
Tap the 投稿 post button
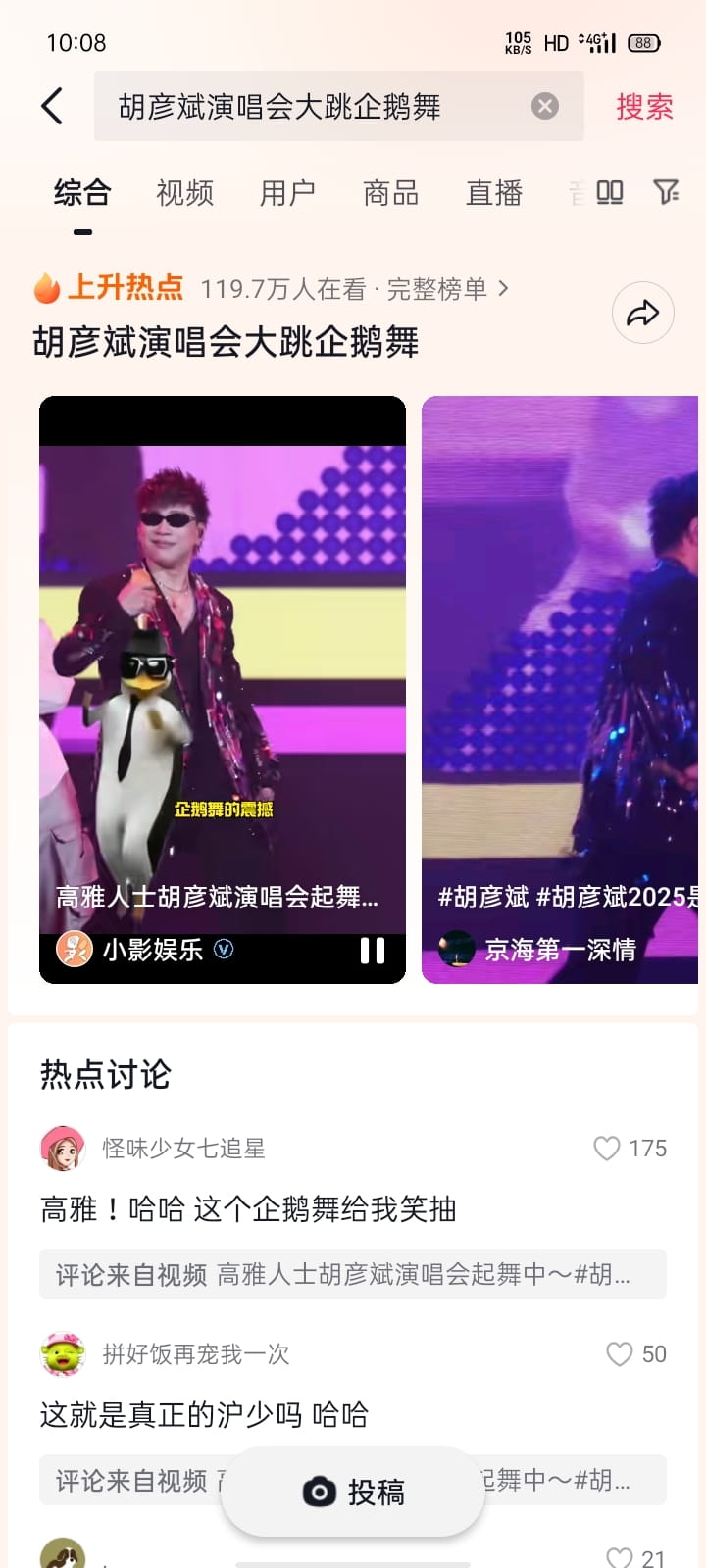point(353,1492)
